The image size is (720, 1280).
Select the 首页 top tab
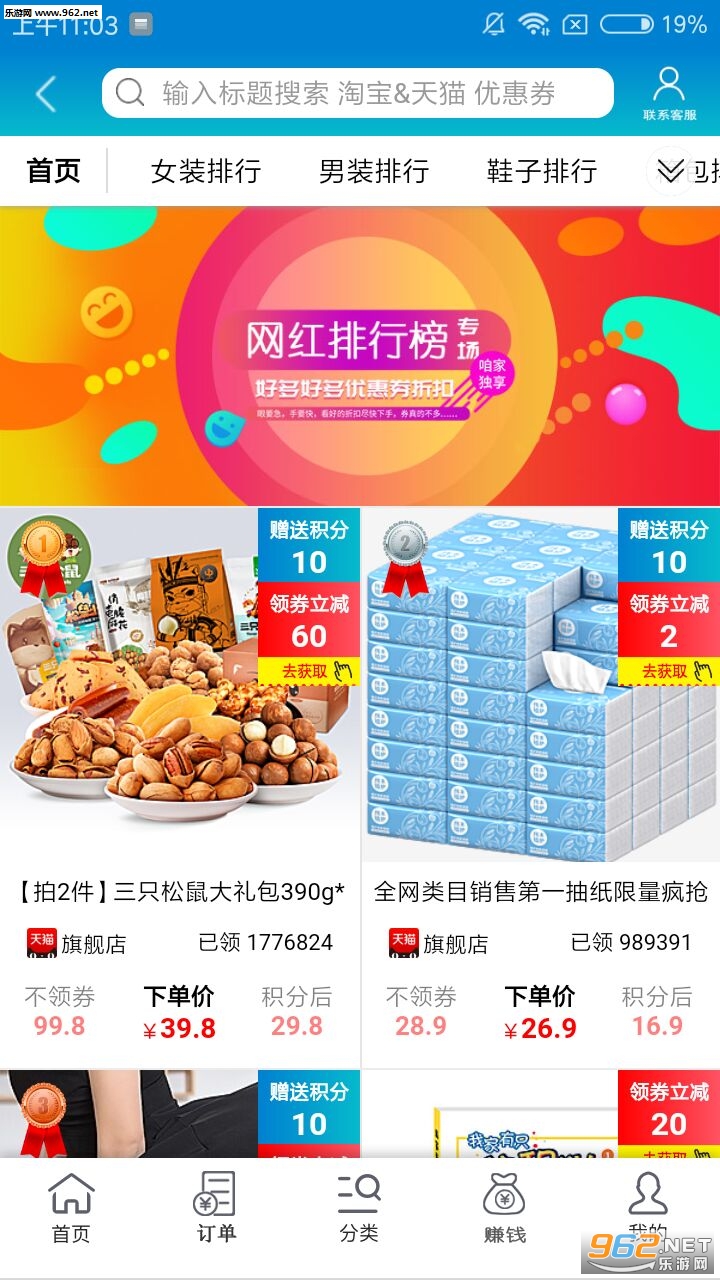click(53, 171)
